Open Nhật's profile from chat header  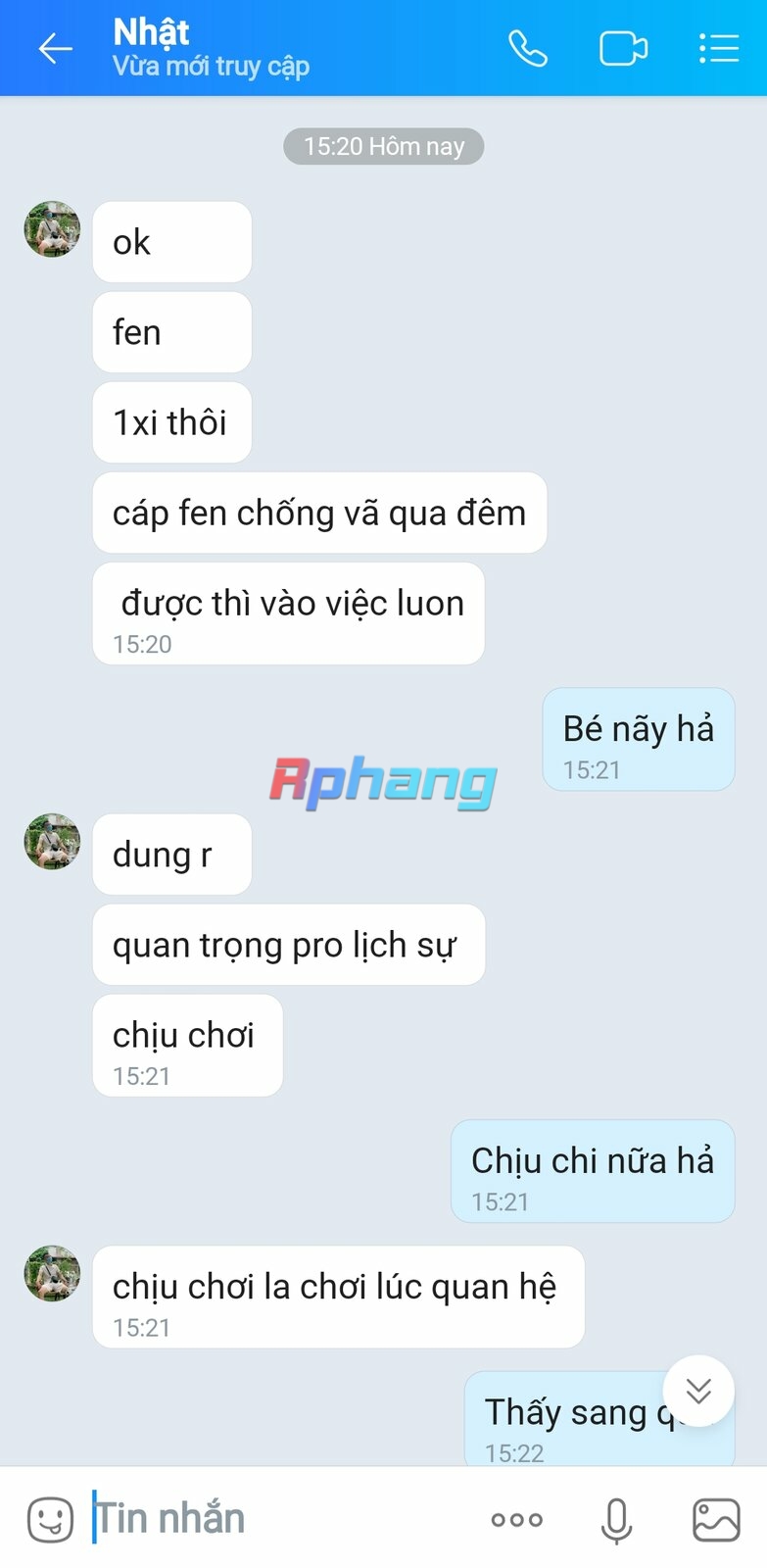211,48
